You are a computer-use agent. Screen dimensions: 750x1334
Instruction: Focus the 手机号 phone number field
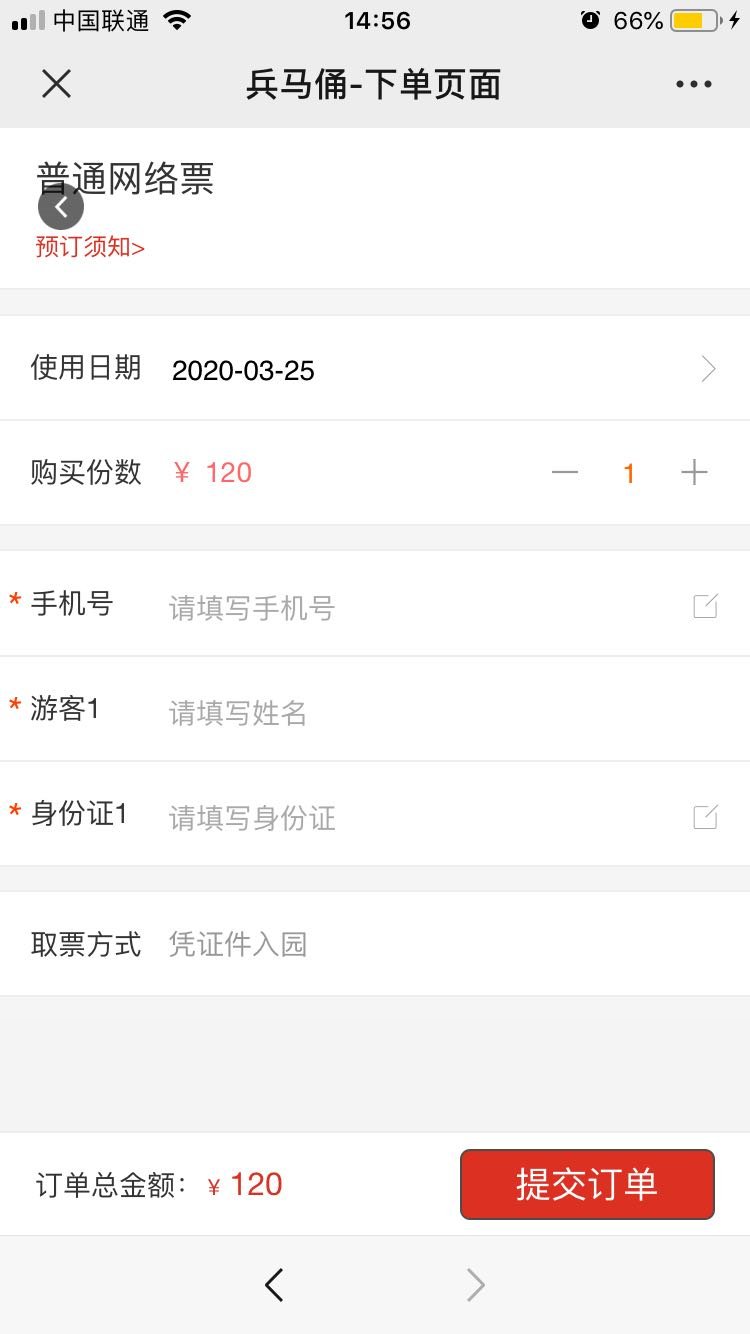pos(420,607)
